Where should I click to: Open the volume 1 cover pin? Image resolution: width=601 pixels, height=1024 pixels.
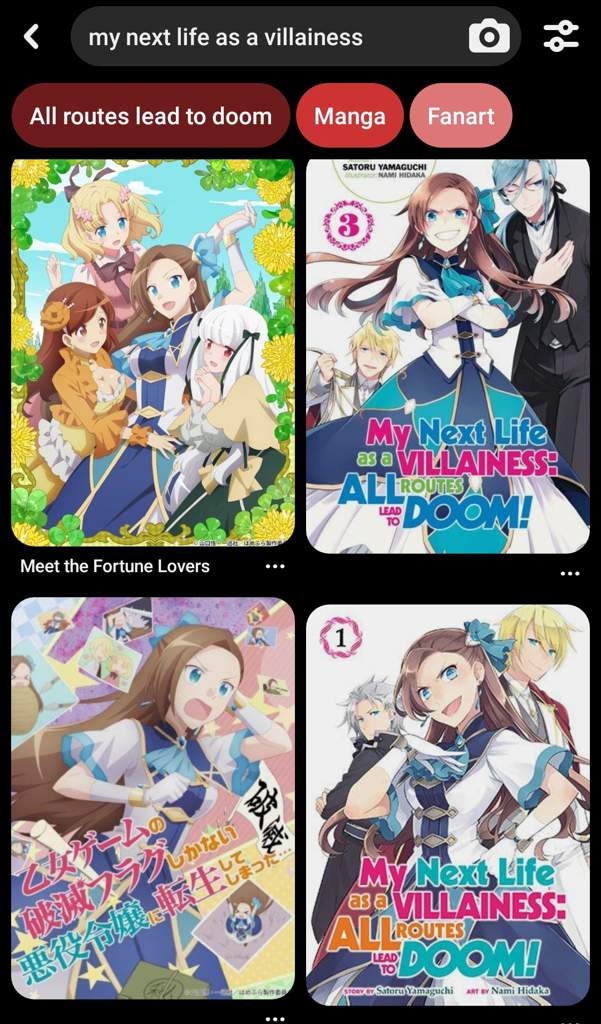coord(448,805)
